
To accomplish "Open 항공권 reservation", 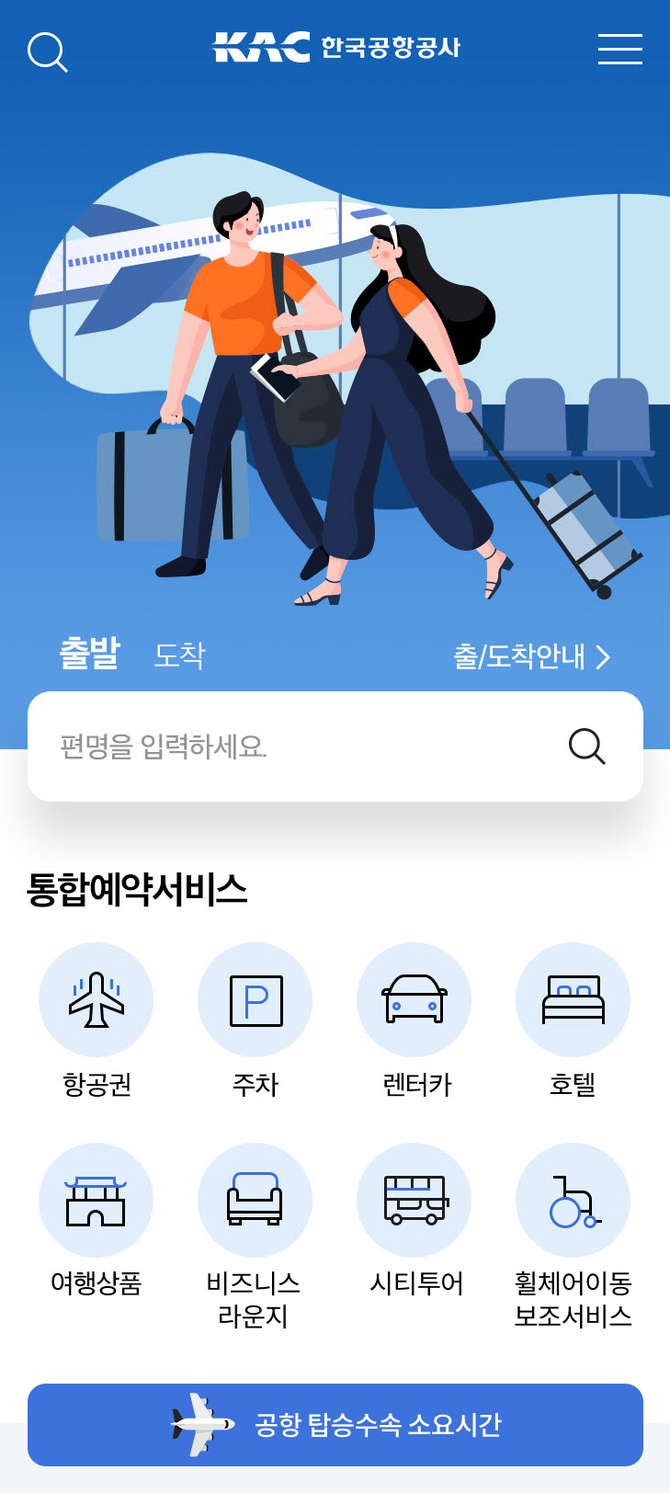I will [96, 1000].
